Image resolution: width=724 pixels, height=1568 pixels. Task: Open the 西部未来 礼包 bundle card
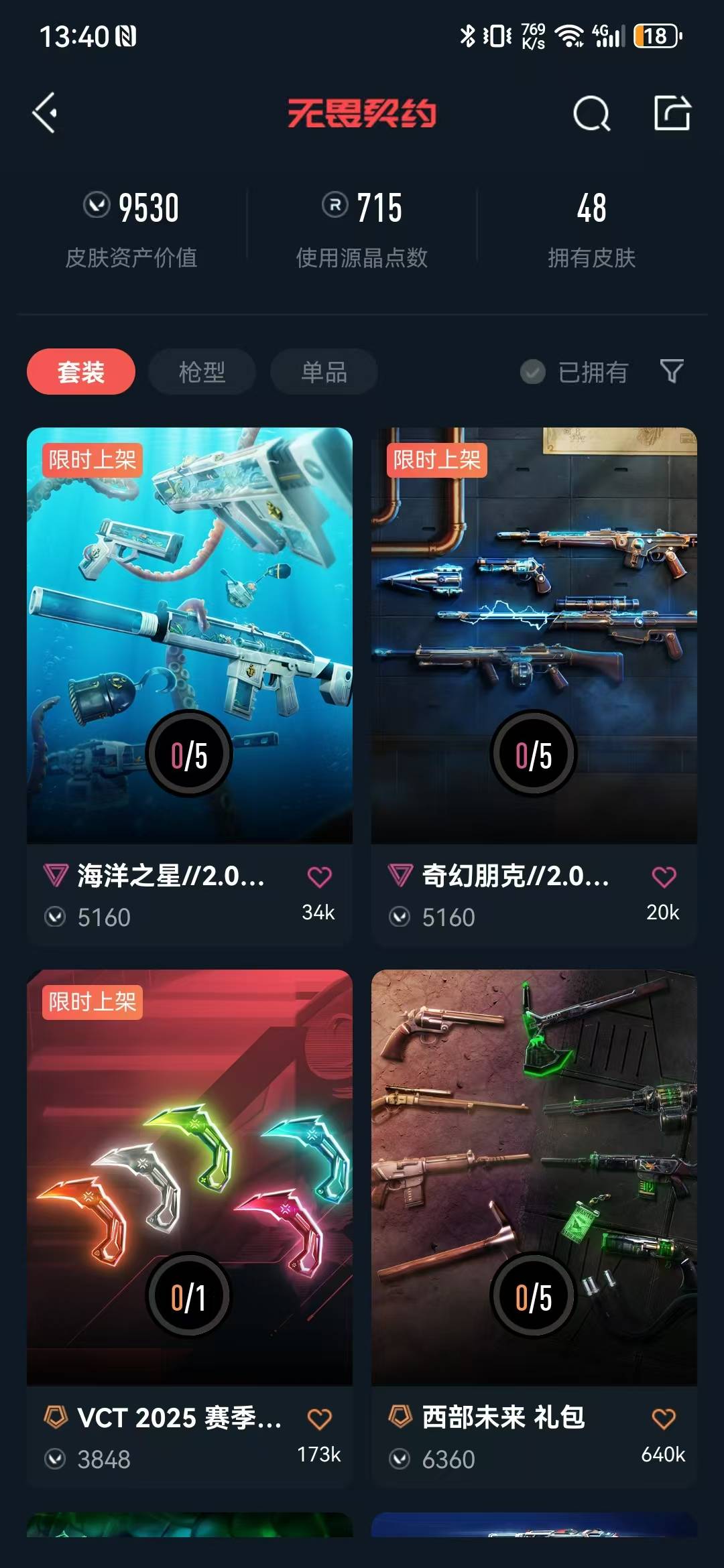point(534,1229)
